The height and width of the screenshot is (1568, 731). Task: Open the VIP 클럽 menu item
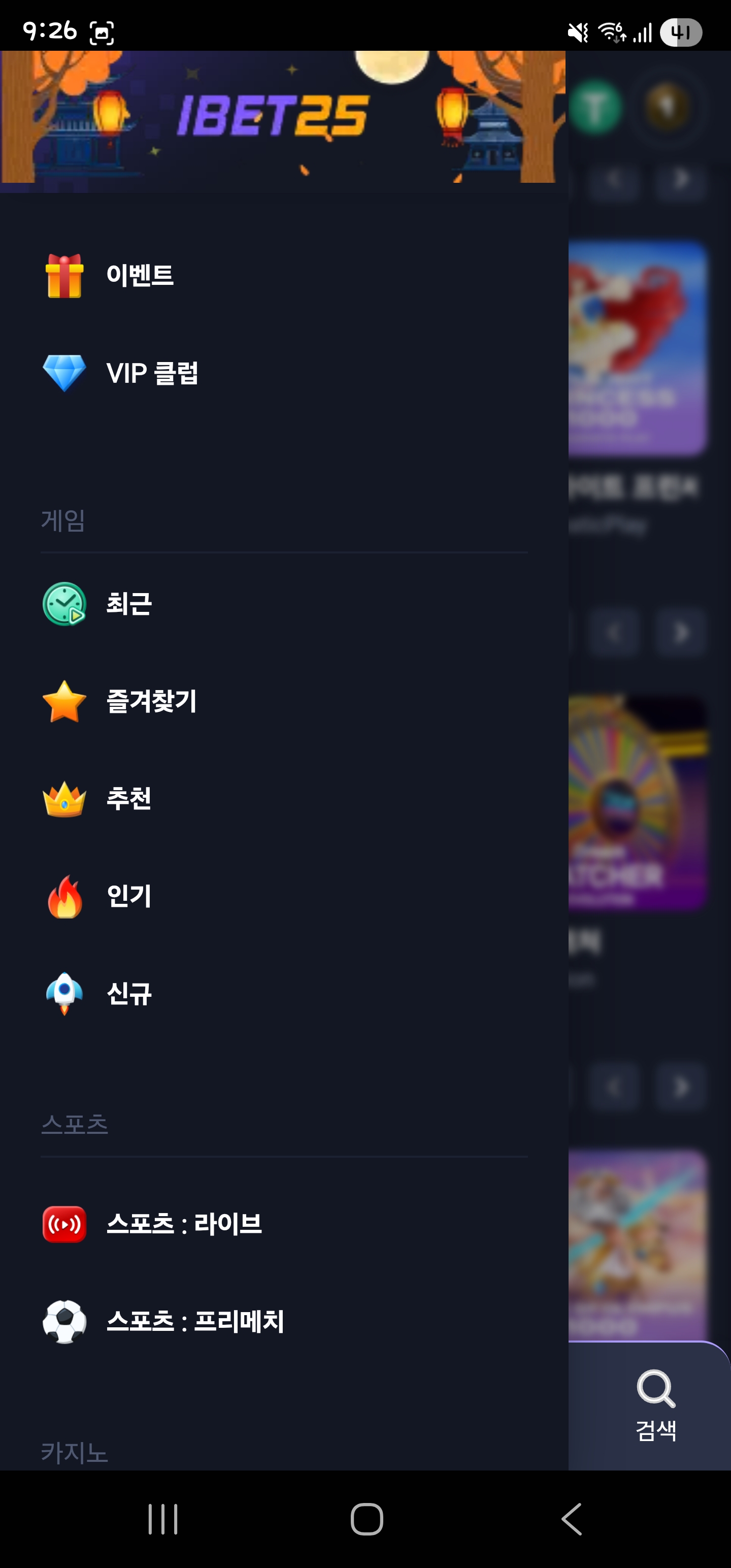tap(152, 373)
